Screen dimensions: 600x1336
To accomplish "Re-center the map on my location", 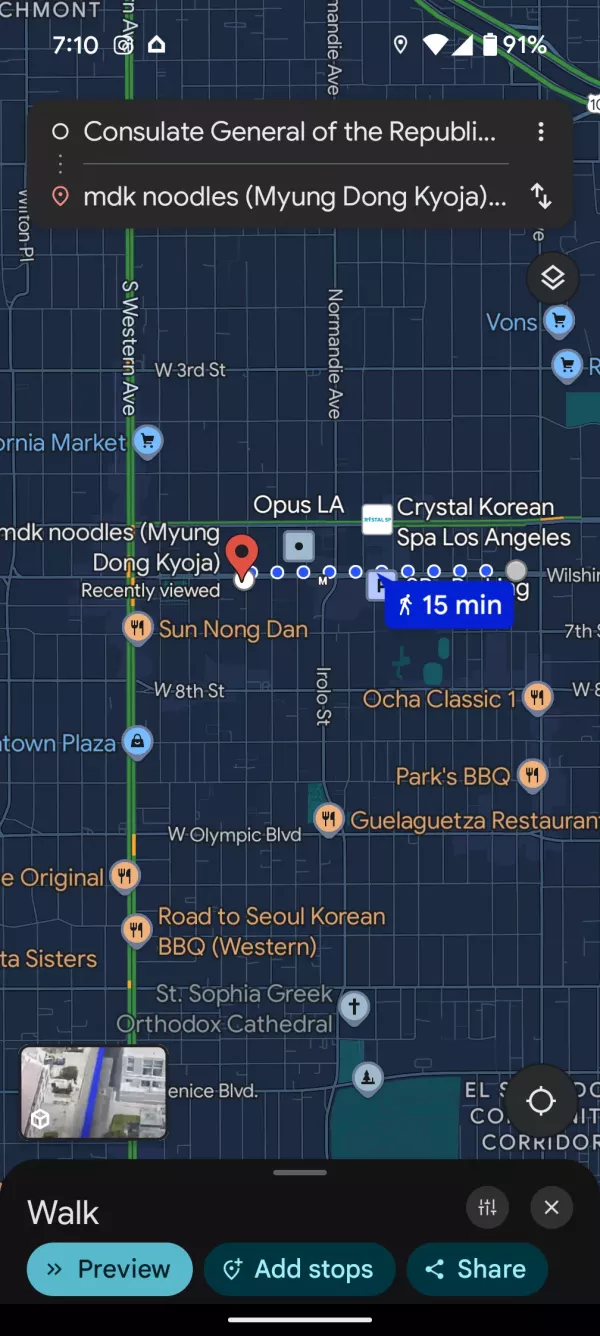I will [541, 1101].
